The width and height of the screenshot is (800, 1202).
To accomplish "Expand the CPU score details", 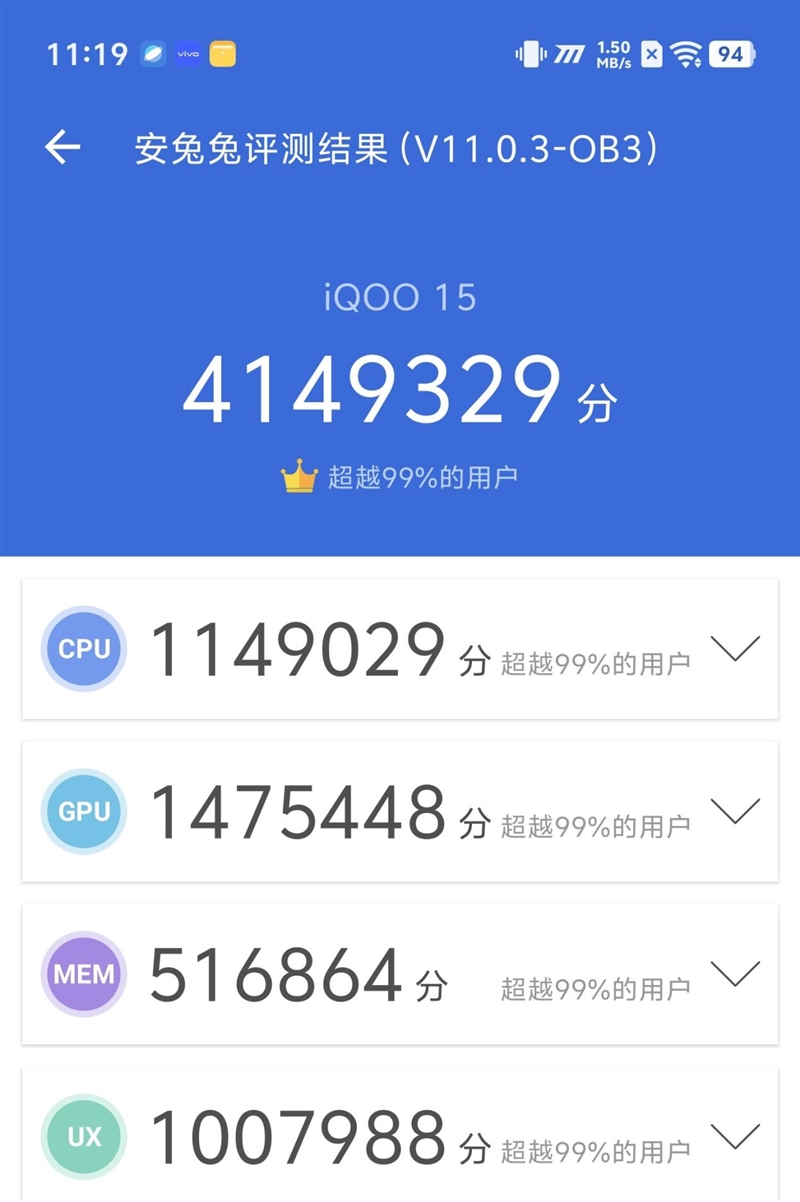I will point(734,649).
